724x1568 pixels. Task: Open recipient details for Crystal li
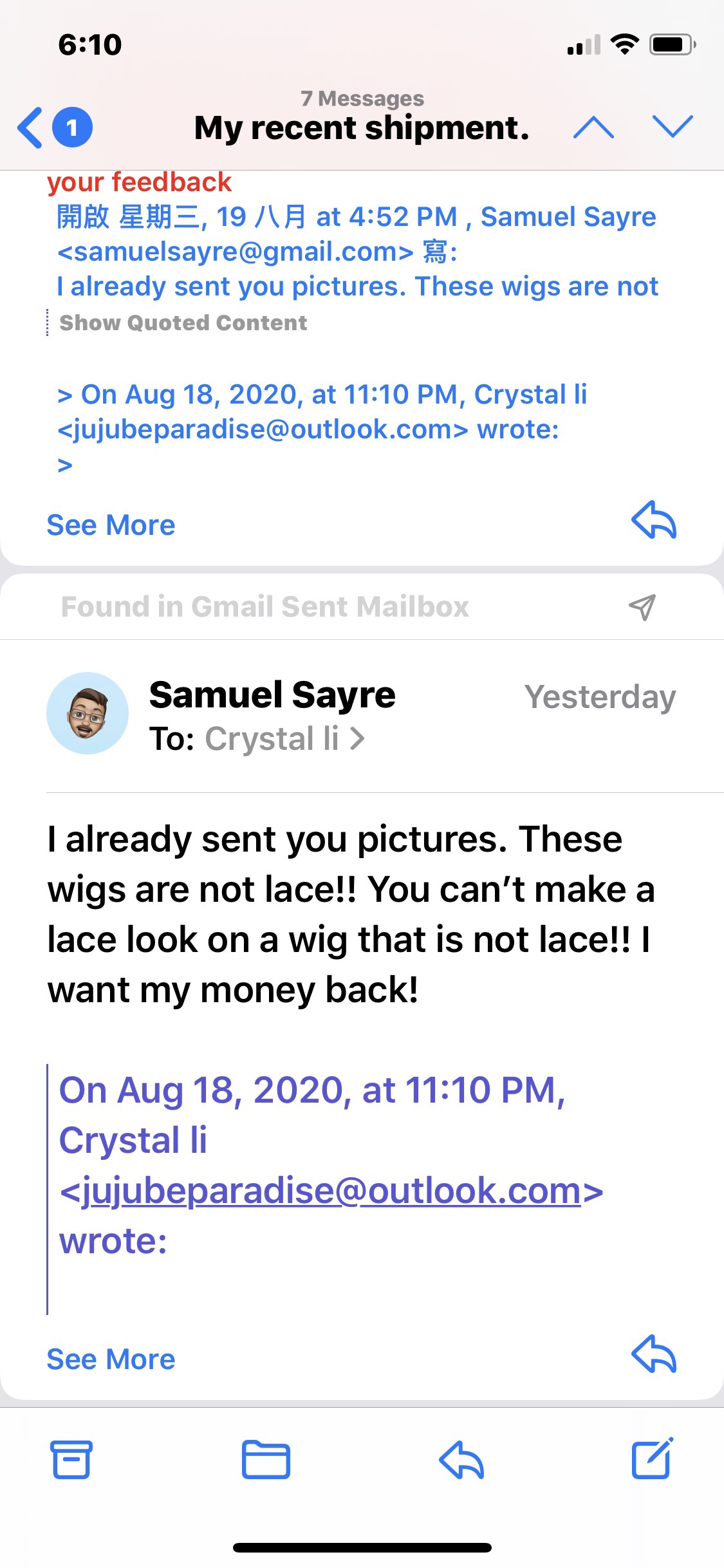(x=283, y=738)
